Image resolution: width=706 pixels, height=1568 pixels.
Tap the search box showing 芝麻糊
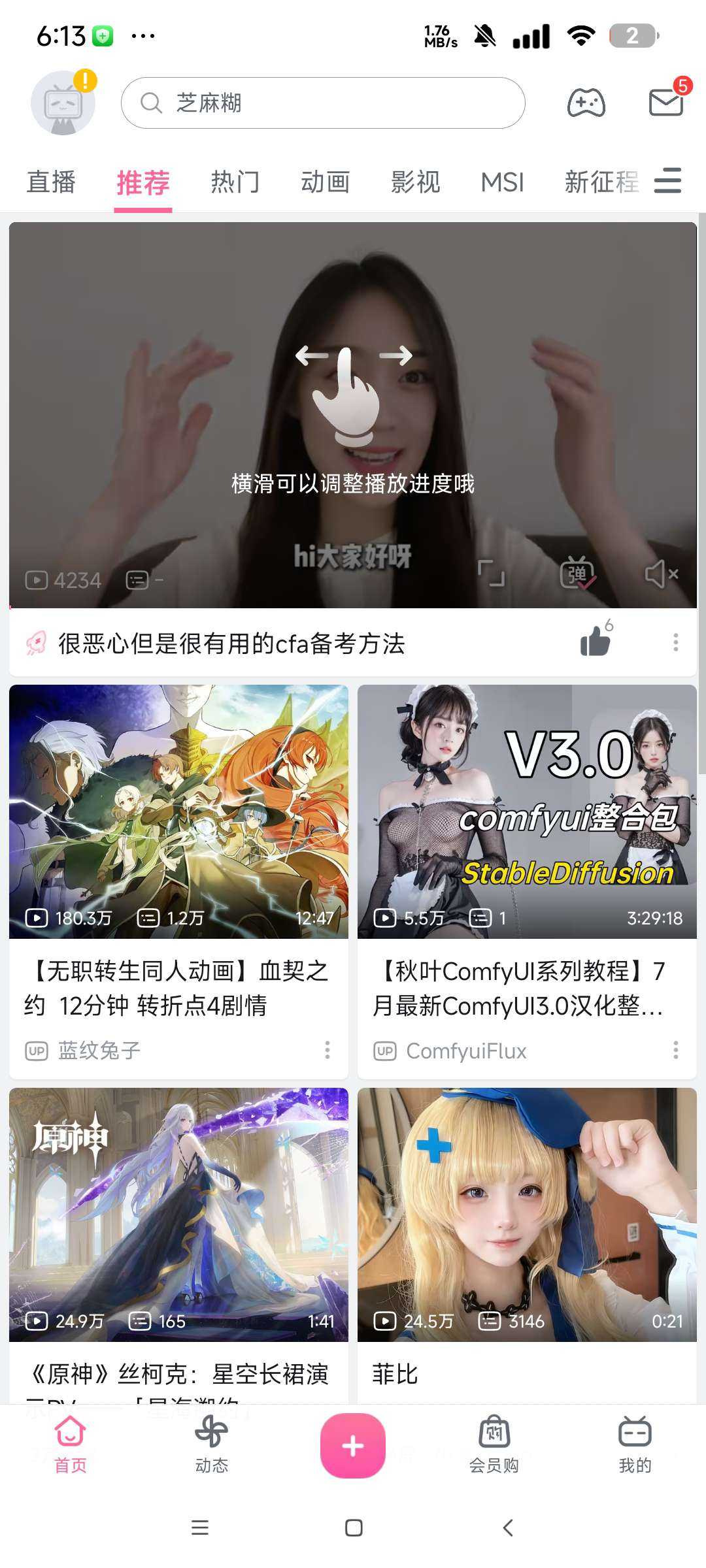(323, 103)
